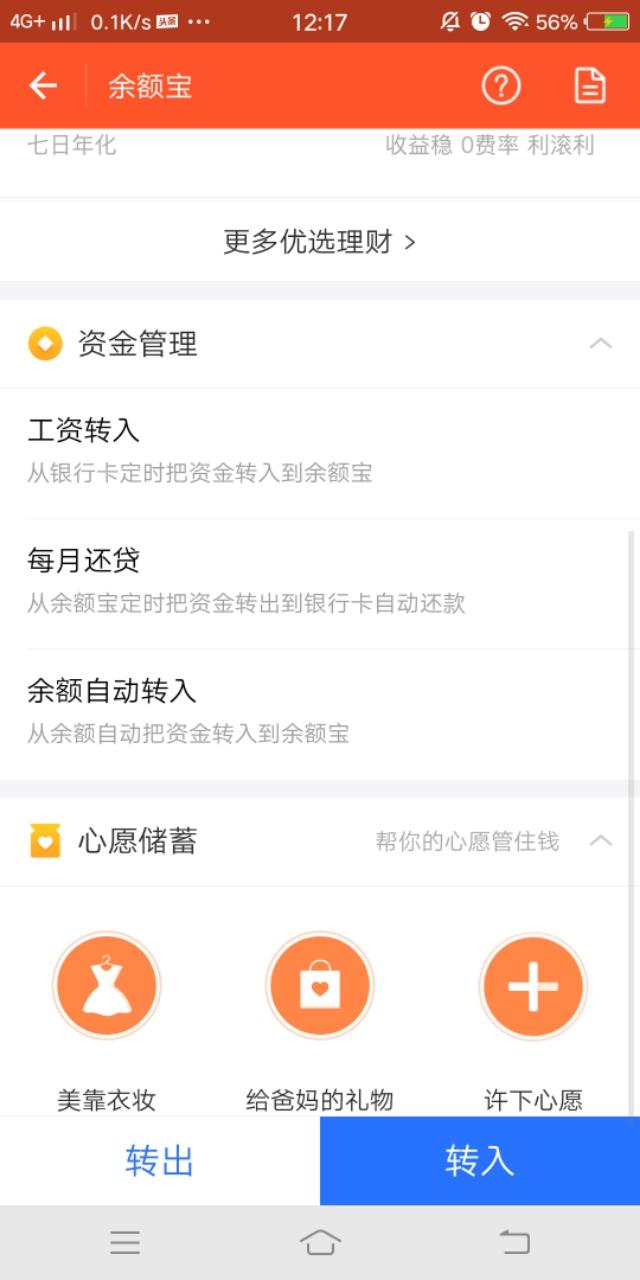Open the 工资转入 setting
The width and height of the screenshot is (640, 1280).
320,452
